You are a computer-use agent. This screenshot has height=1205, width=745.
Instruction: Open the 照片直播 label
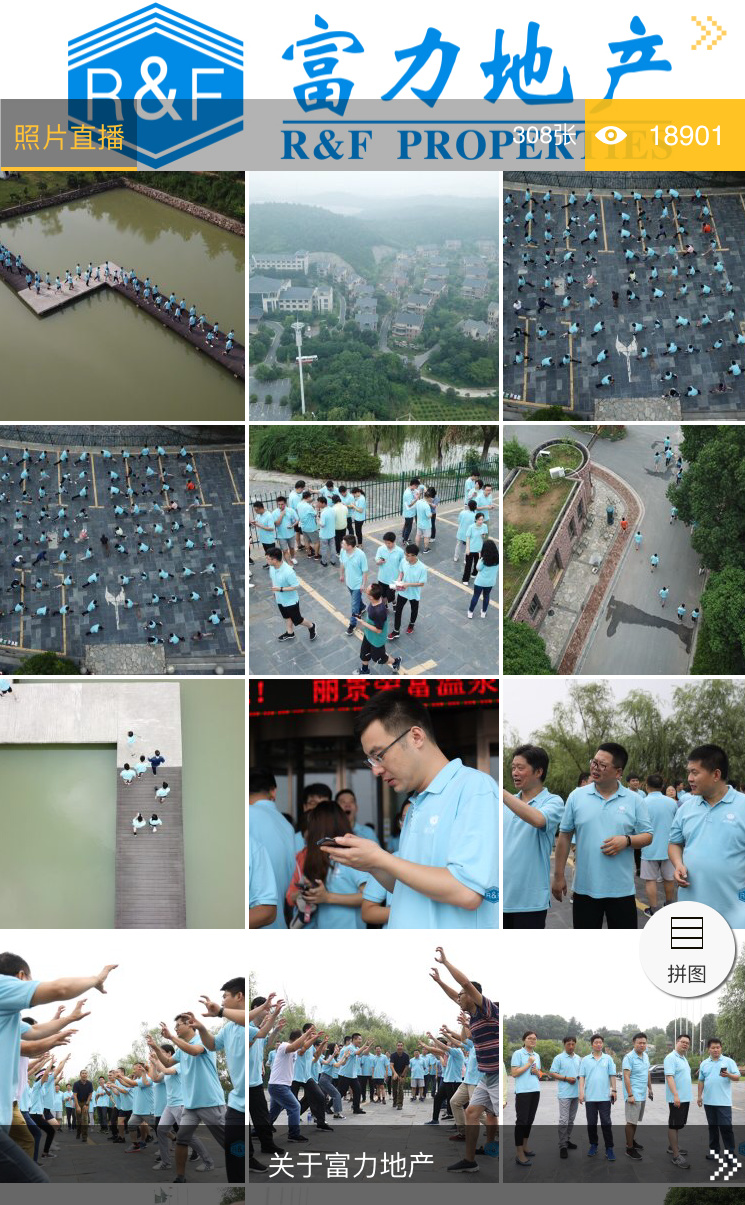pos(69,136)
